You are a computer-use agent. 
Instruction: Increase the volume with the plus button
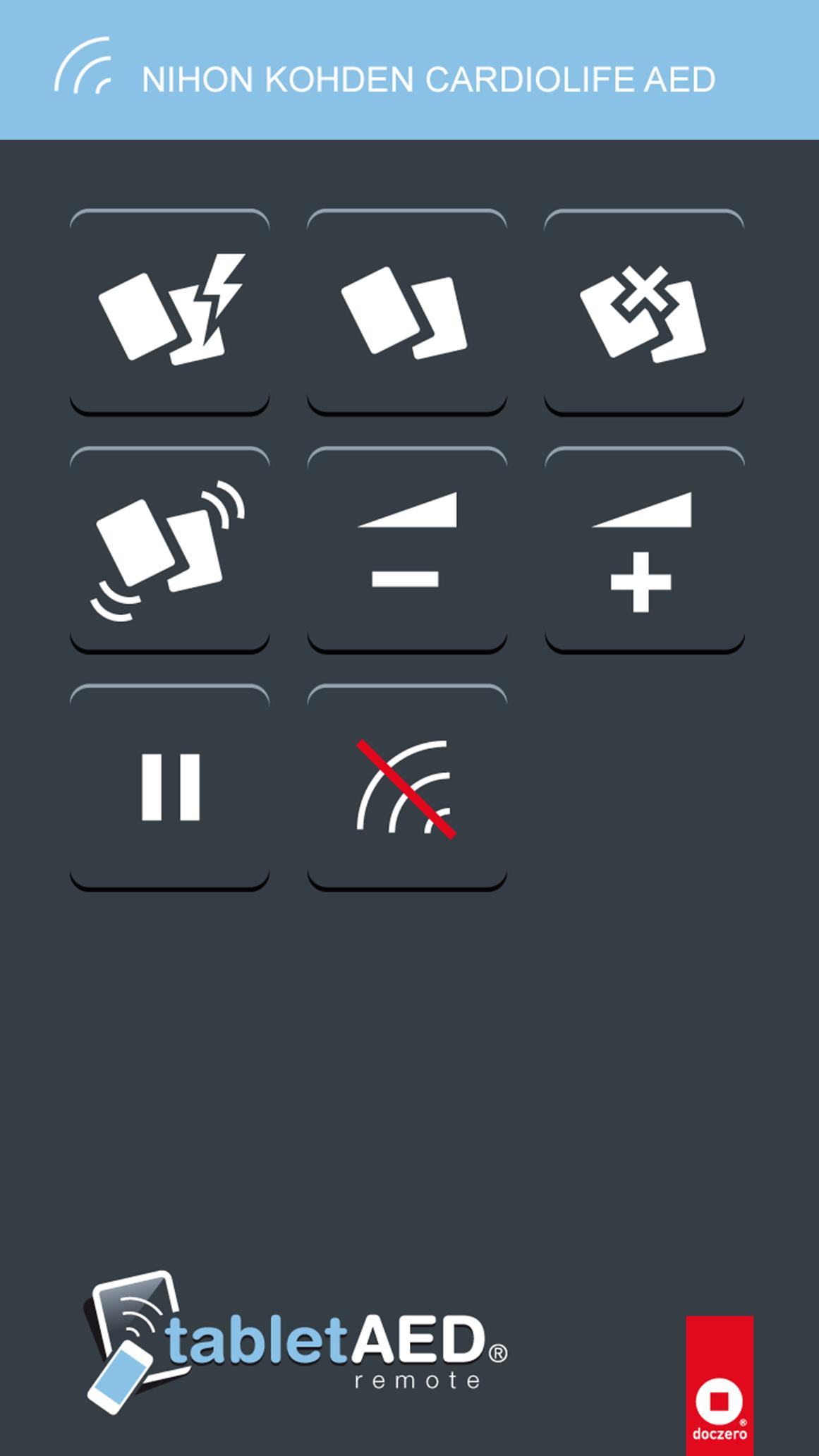coord(644,549)
